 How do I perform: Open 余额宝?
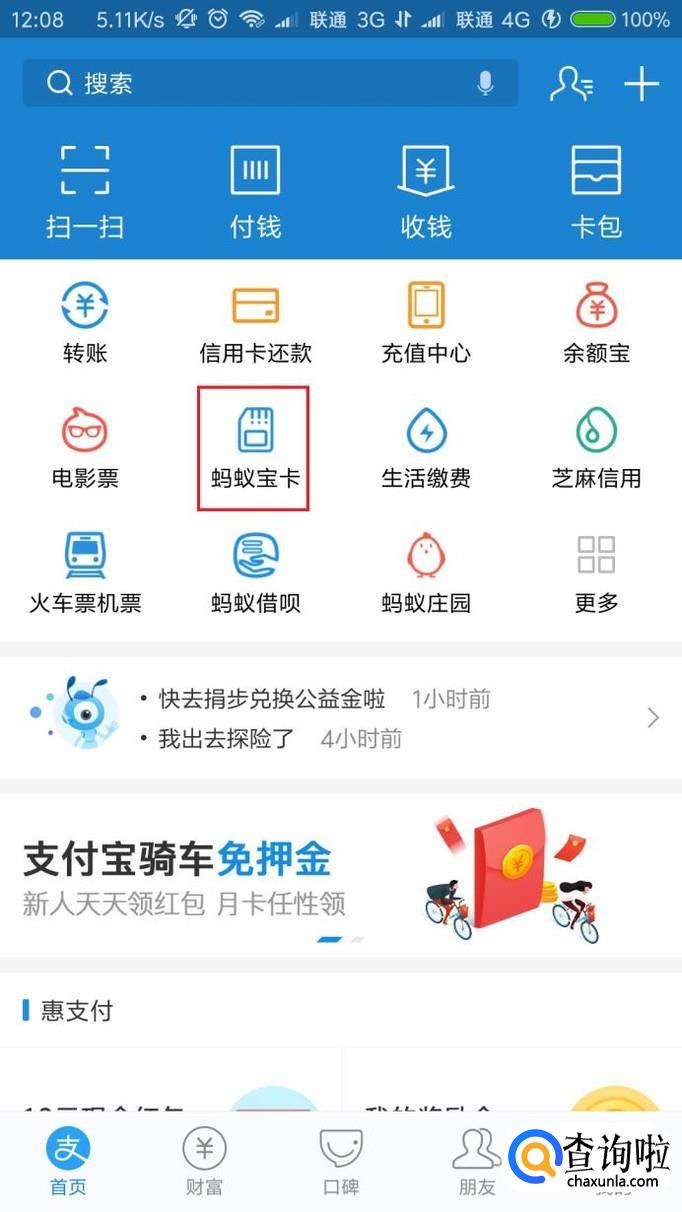click(596, 323)
